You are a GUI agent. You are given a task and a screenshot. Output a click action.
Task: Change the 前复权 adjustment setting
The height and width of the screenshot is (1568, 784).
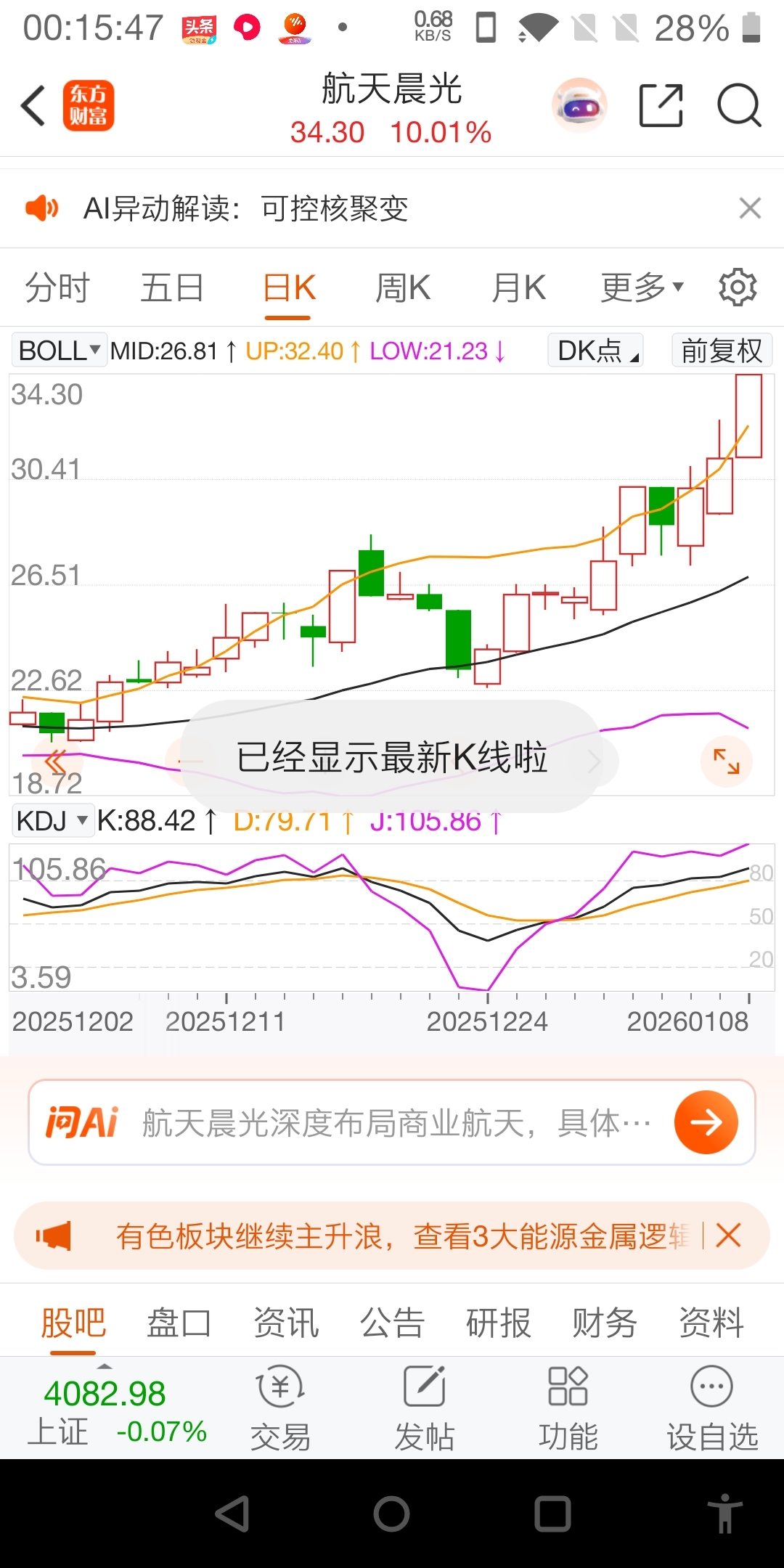pyautogui.click(x=722, y=351)
